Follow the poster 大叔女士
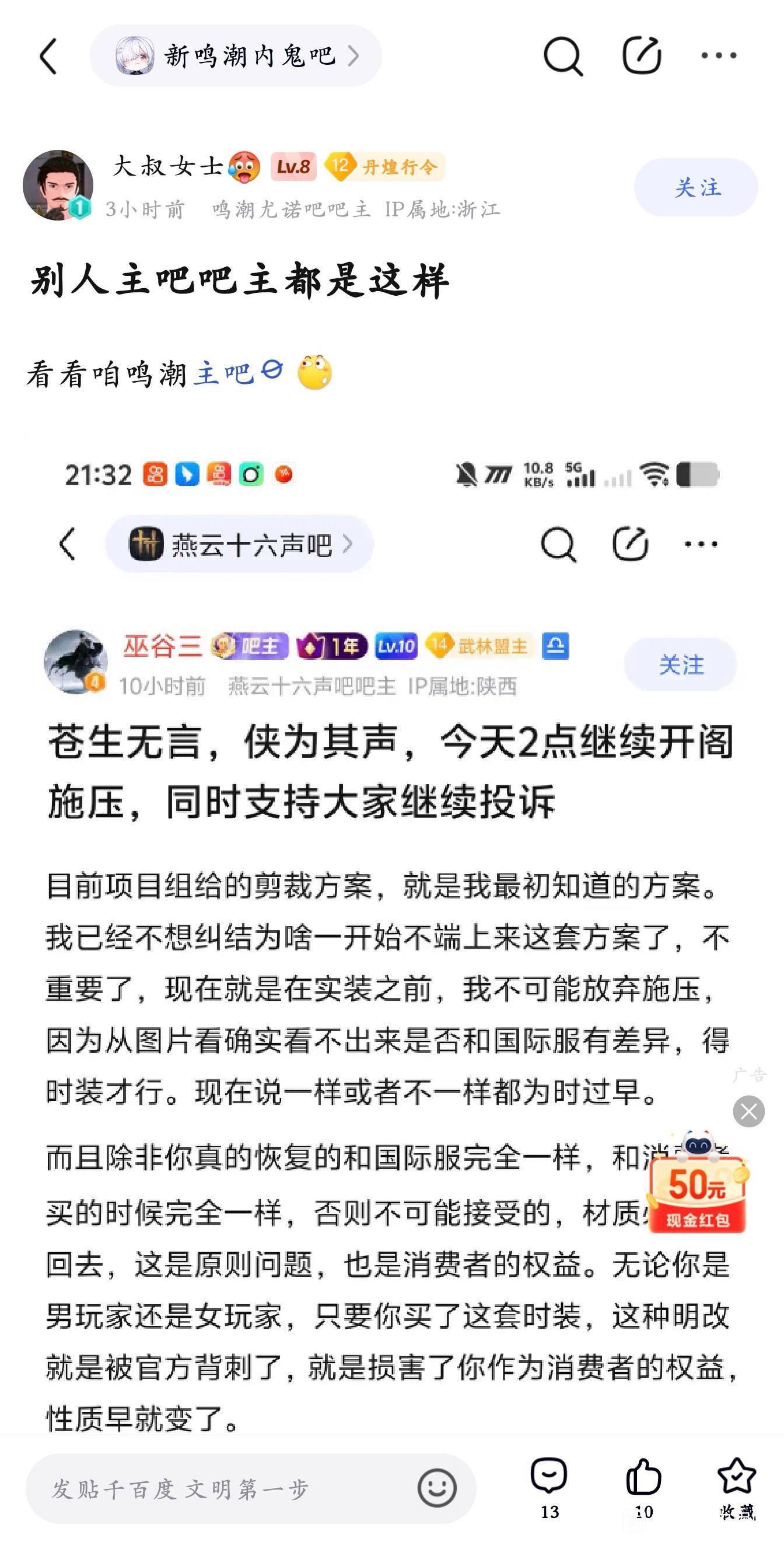 [696, 187]
